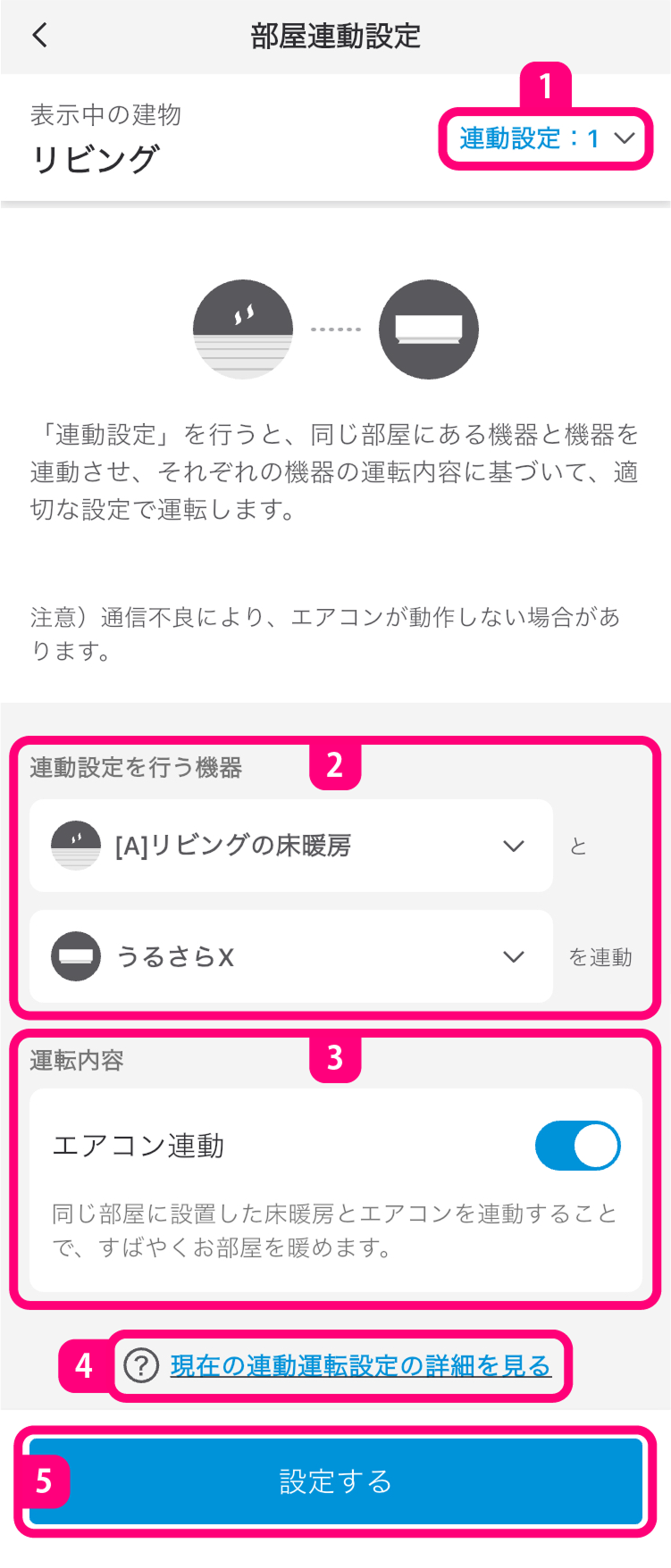Toggle the エアコン連動 switch off

point(577,1146)
